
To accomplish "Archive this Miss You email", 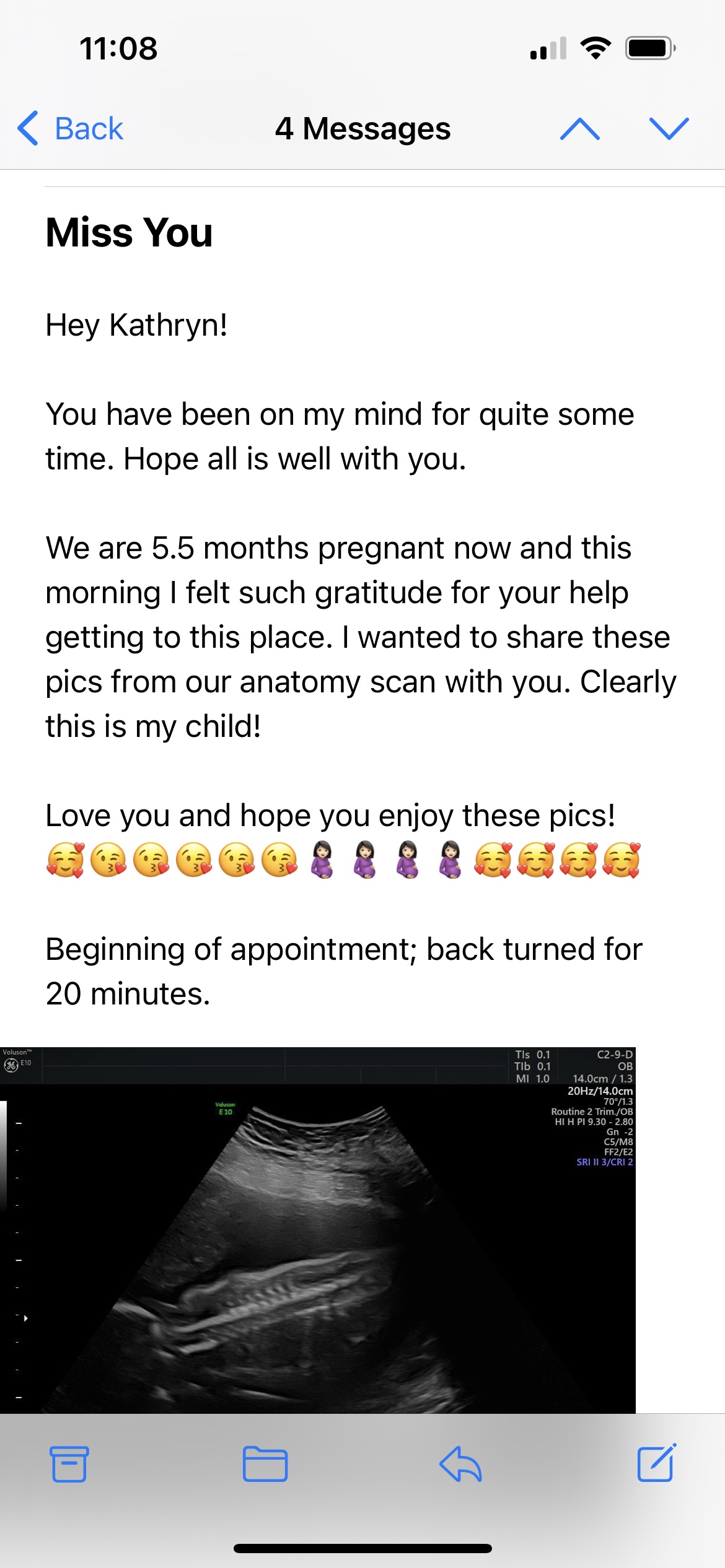I will (x=69, y=1464).
